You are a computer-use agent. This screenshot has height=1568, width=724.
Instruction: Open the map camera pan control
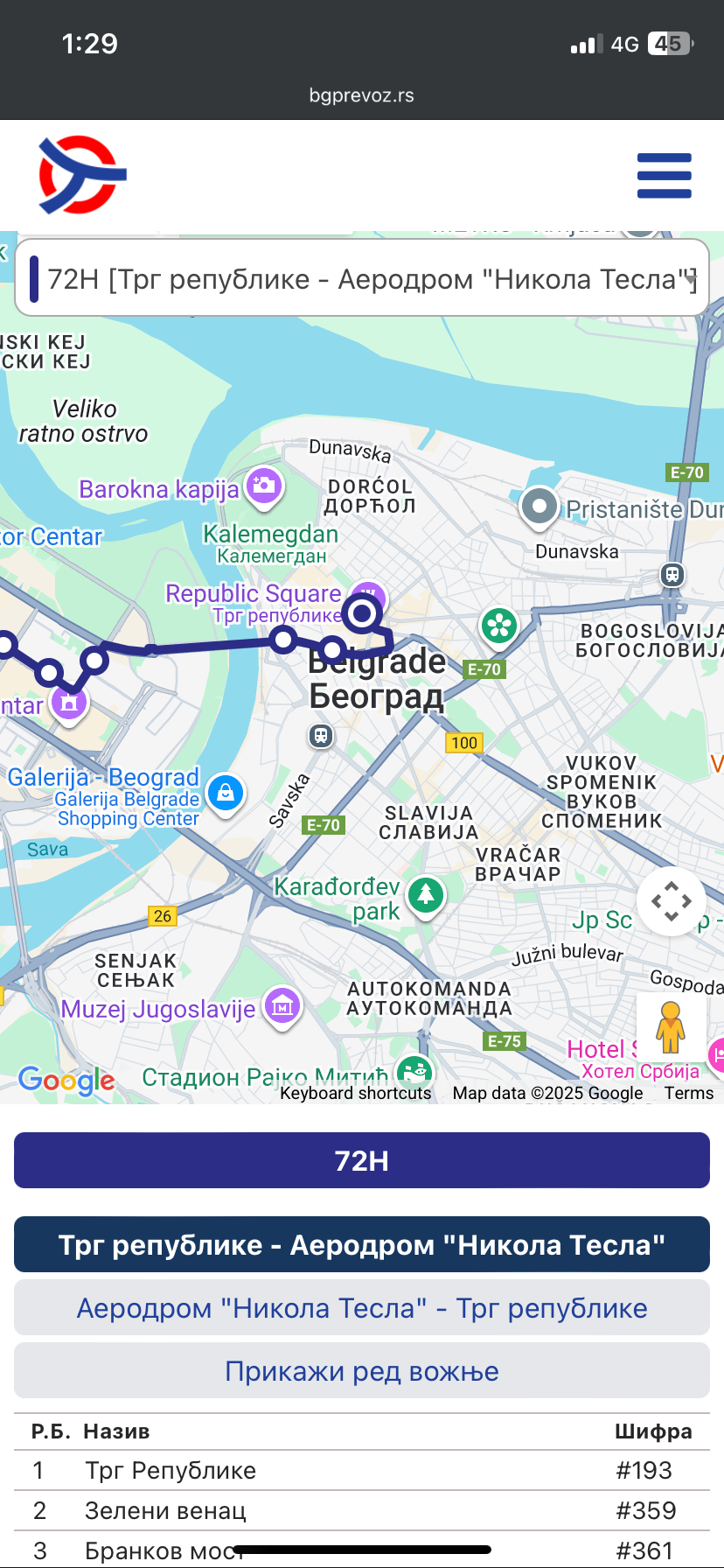[x=671, y=901]
